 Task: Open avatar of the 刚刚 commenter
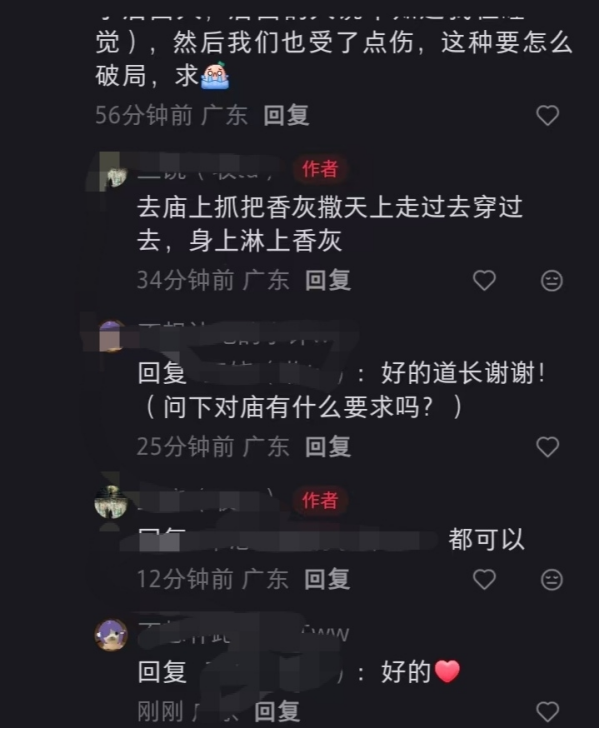(x=111, y=635)
